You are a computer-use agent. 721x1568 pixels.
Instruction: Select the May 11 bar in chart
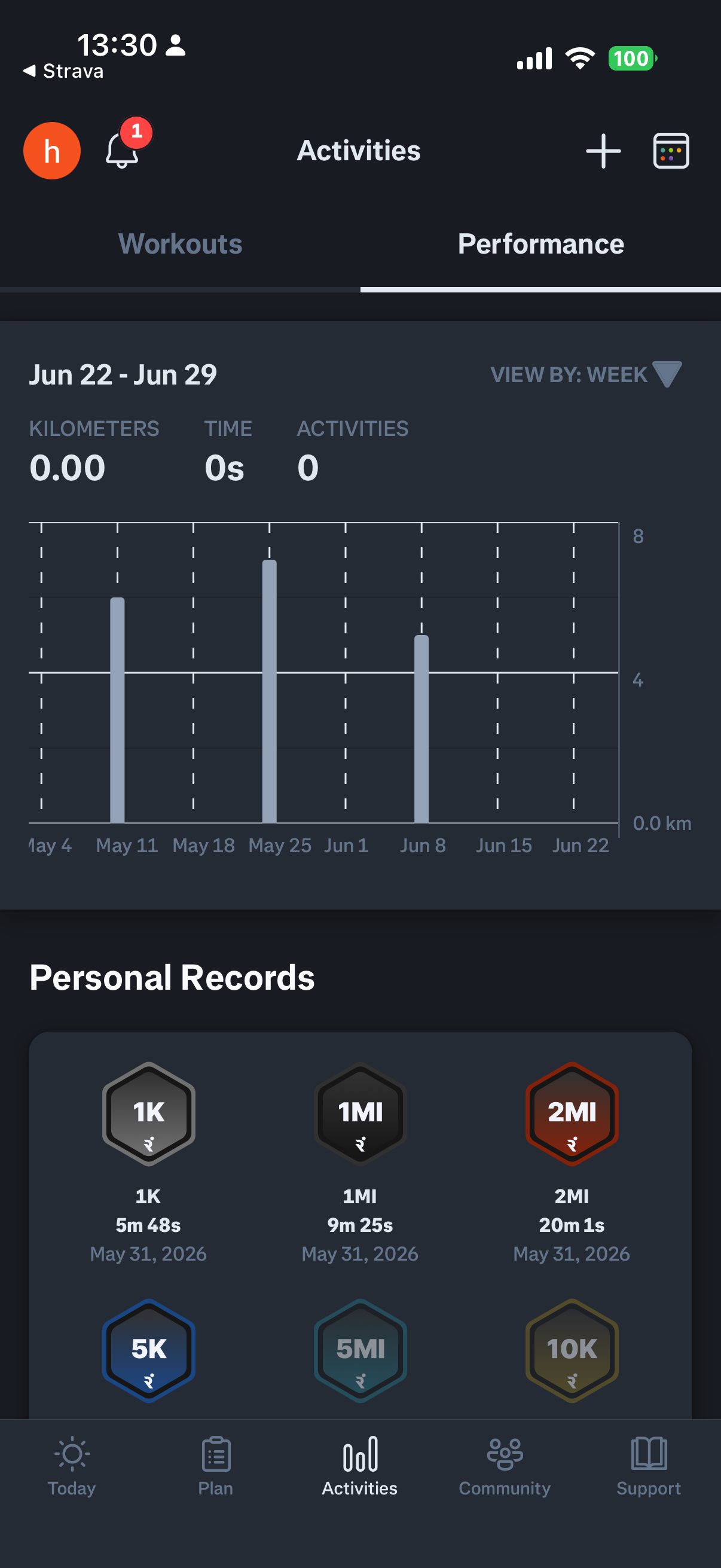click(x=117, y=710)
